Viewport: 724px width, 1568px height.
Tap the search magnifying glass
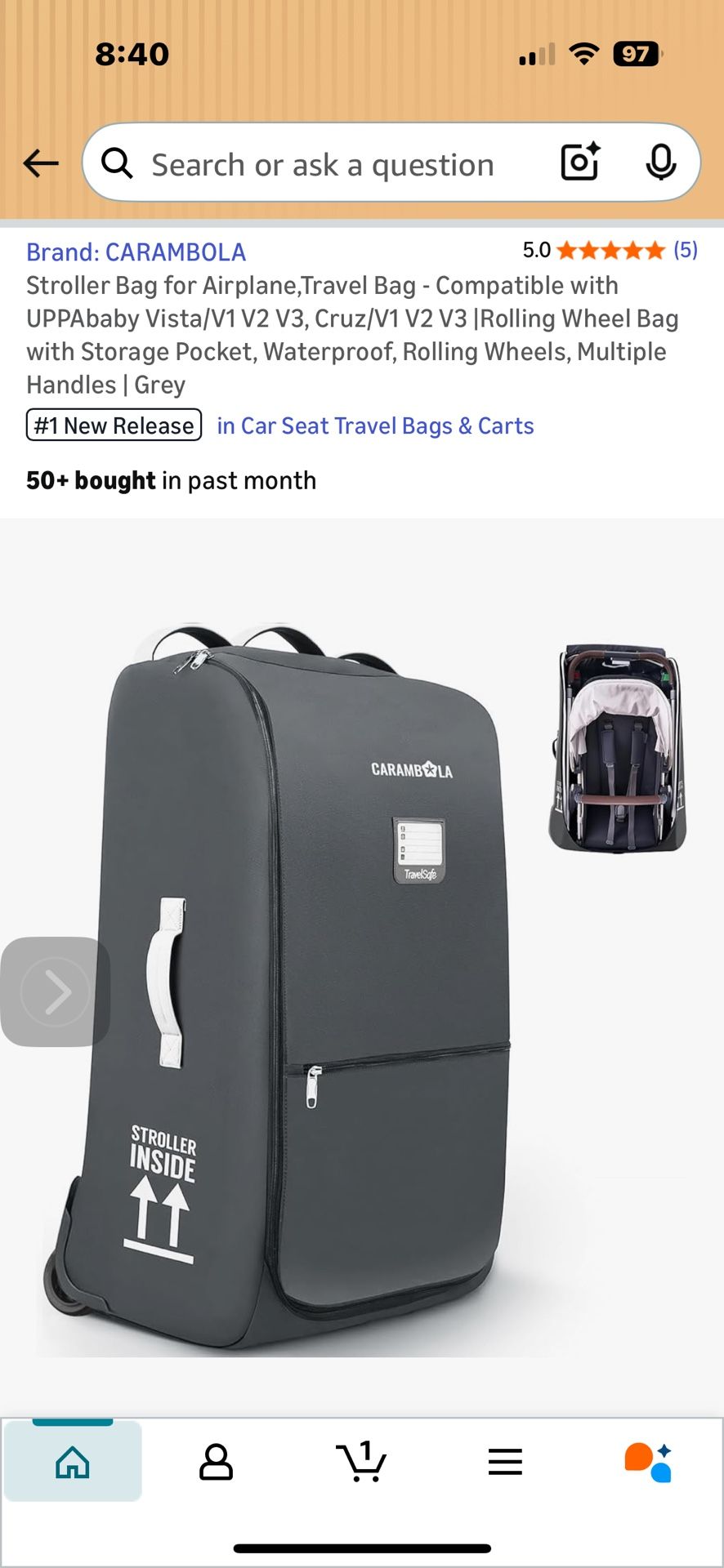point(117,163)
